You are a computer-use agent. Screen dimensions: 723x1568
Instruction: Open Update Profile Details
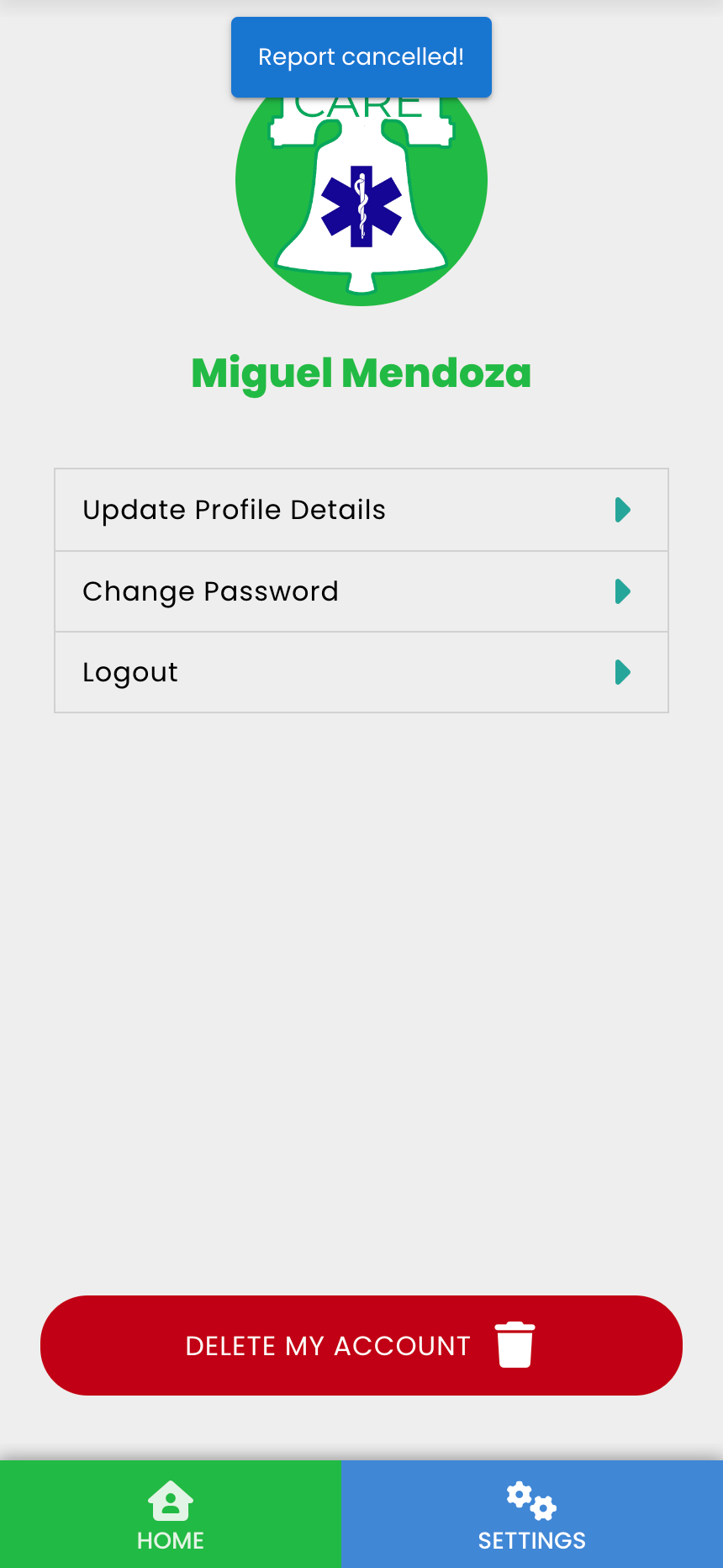361,510
